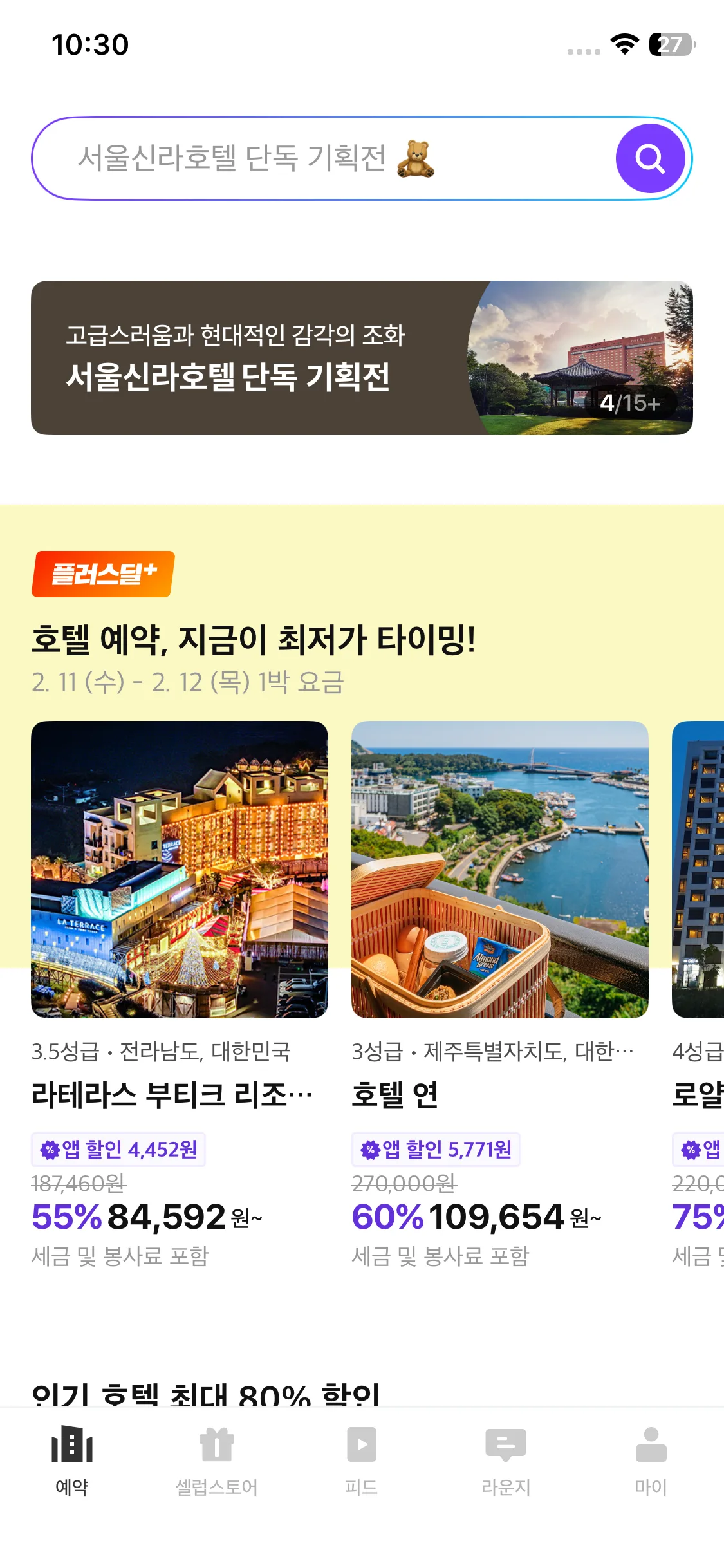Image resolution: width=724 pixels, height=1568 pixels.
Task: Open the 호텔 연 hotel card
Action: pyautogui.click(x=500, y=995)
